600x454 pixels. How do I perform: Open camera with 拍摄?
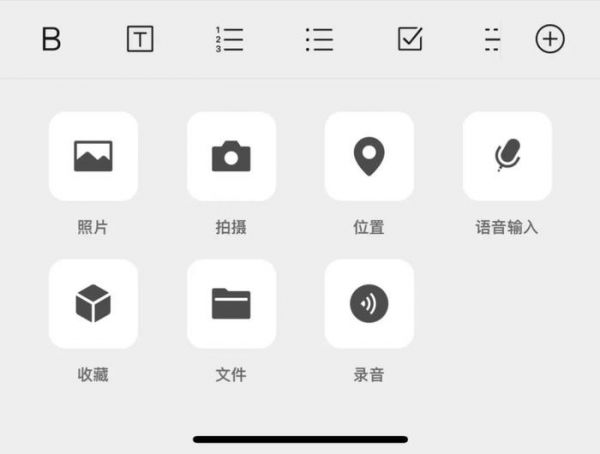click(x=231, y=156)
